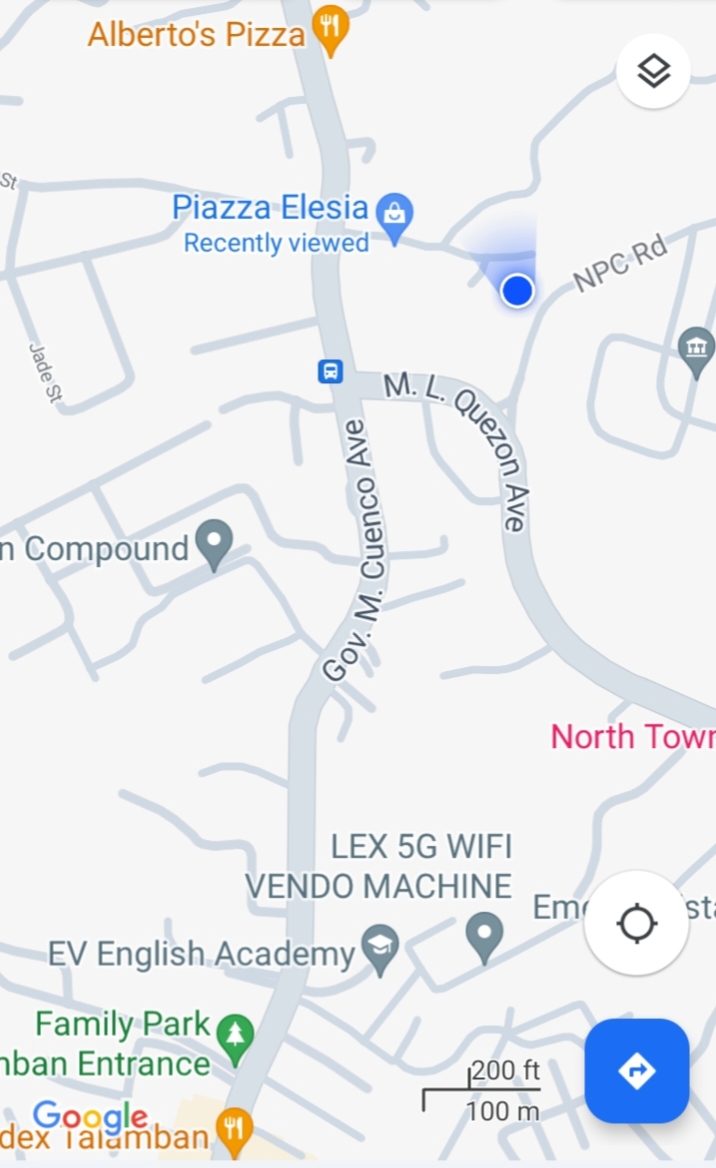Select LEX 5G WIFI VENDO MACHINE pin

485,935
